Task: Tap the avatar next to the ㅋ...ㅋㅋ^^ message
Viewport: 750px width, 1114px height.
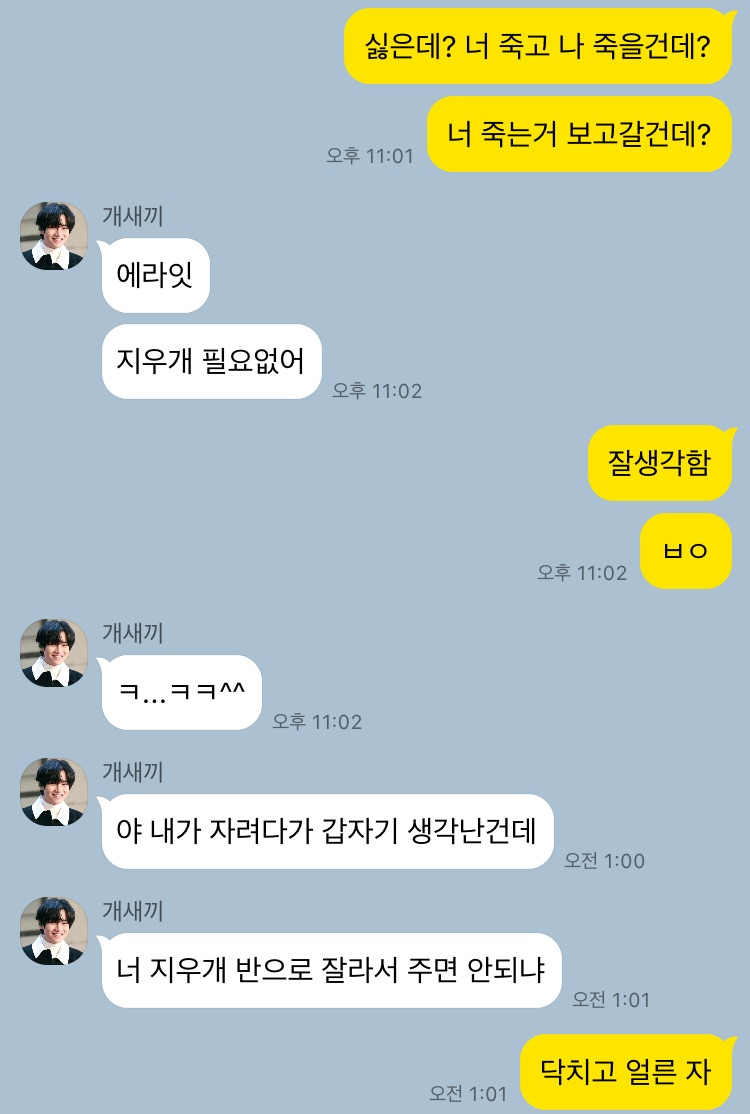Action: click(54, 653)
